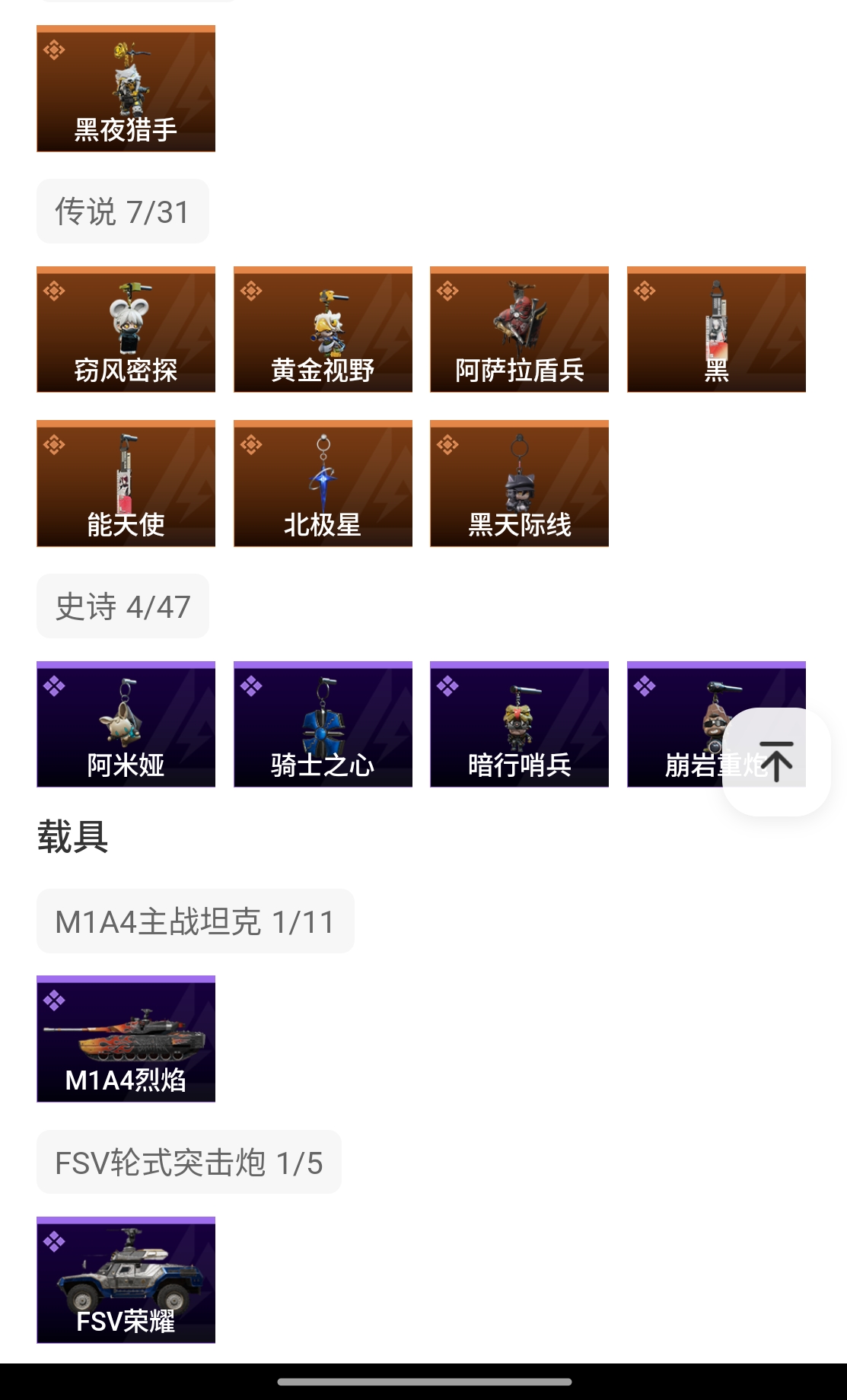
Task: Select the FSV荣耀 vehicle skin card
Action: 126,1280
